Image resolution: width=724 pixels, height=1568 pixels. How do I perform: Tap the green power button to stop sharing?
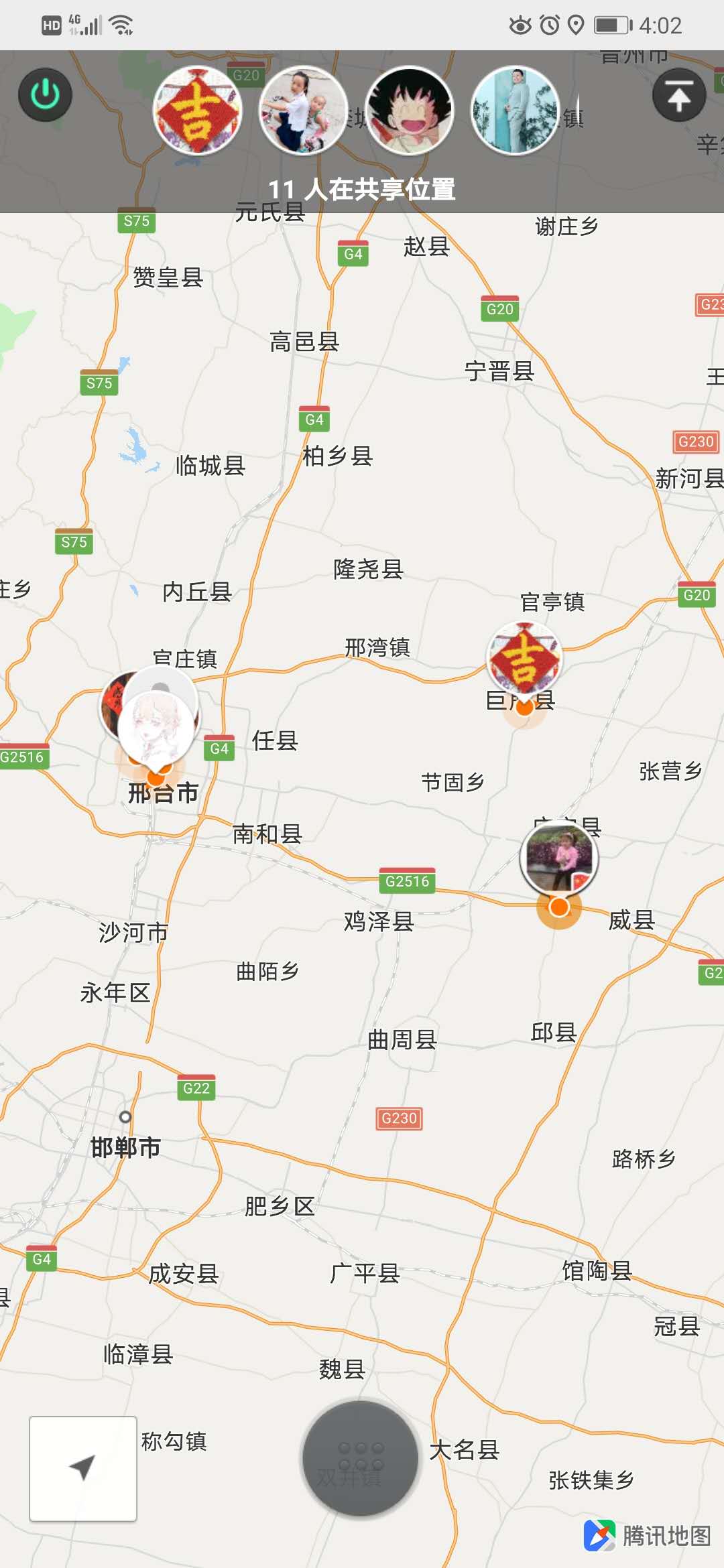click(45, 94)
